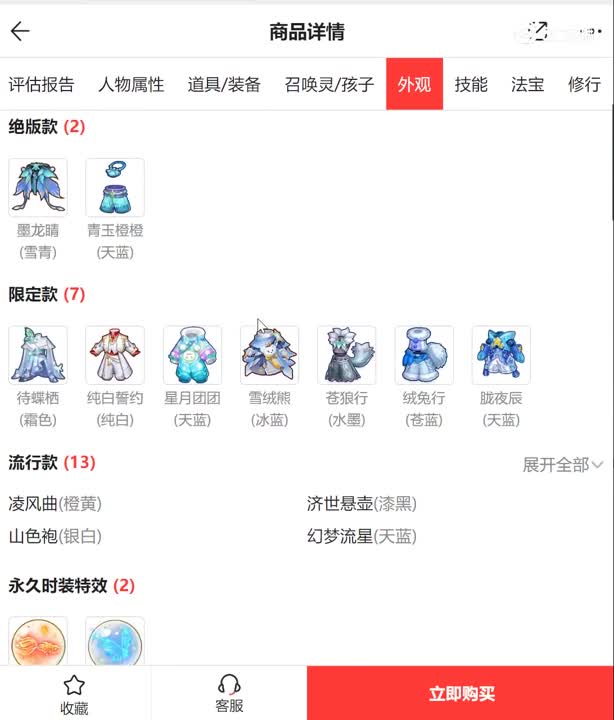This screenshot has width=614, height=720.
Task: View the 墨龙睛 outfit item
Action: click(38, 188)
